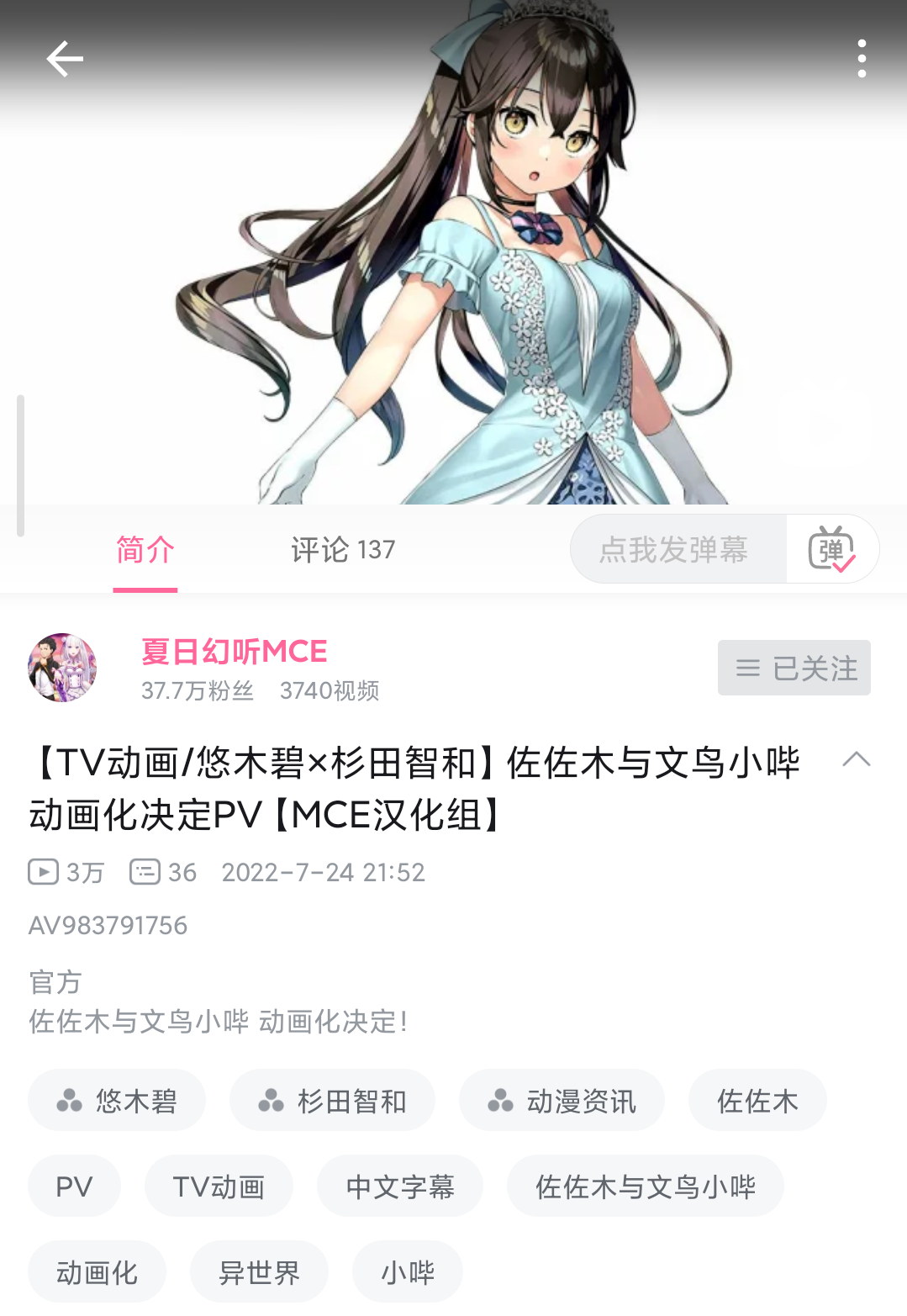Tap the 点我发弹幕 input field
907x1316 pixels.
[677, 549]
